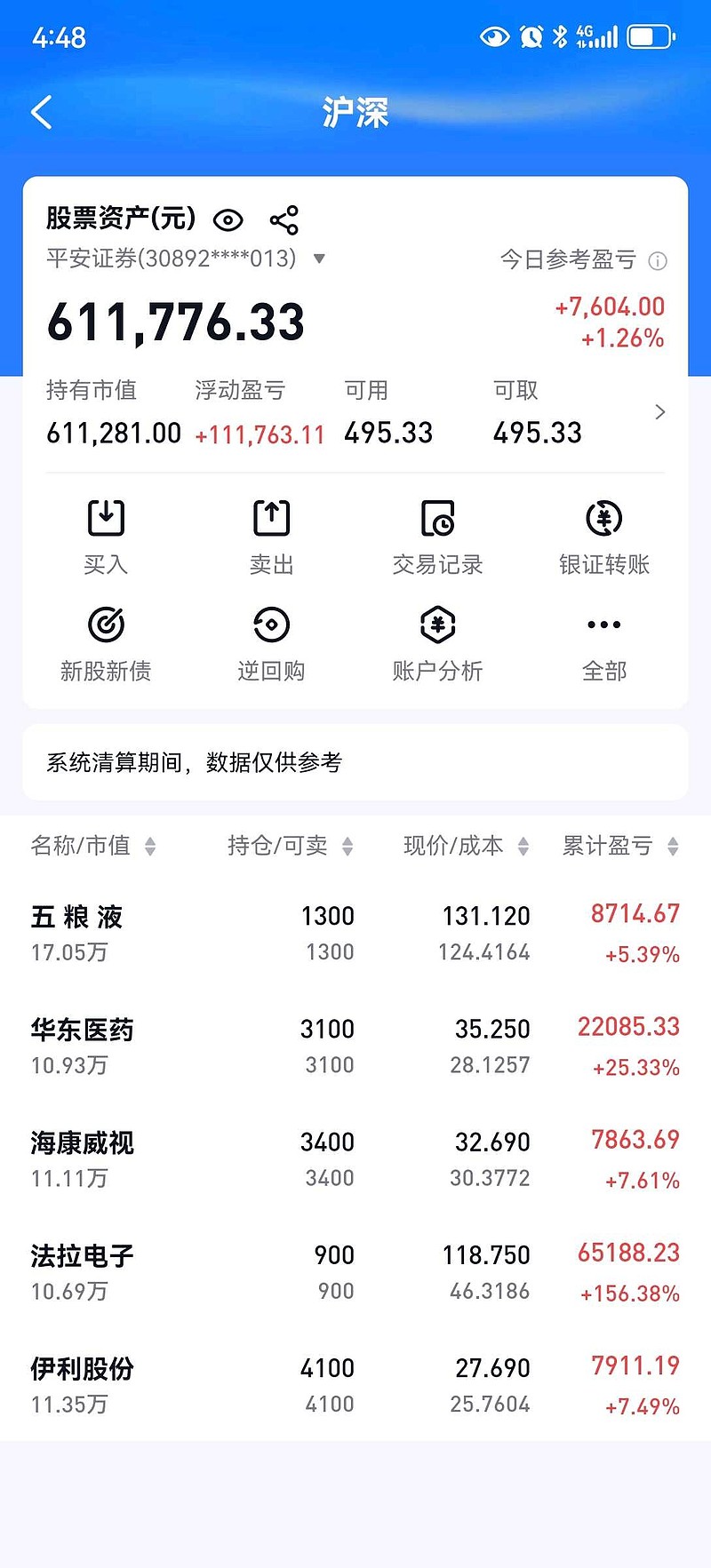
Task: Tap the back arrow to return
Action: (x=40, y=113)
